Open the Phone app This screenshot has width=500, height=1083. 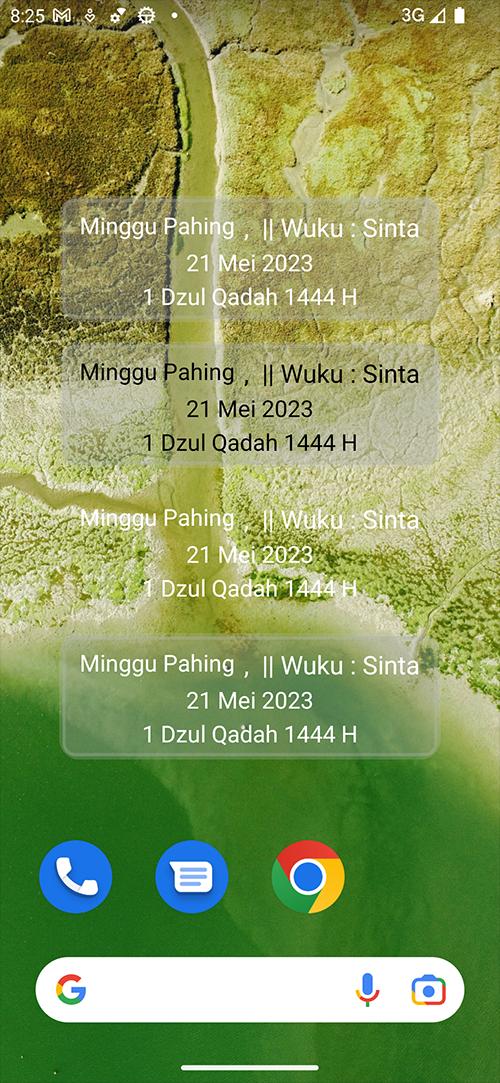click(76, 876)
